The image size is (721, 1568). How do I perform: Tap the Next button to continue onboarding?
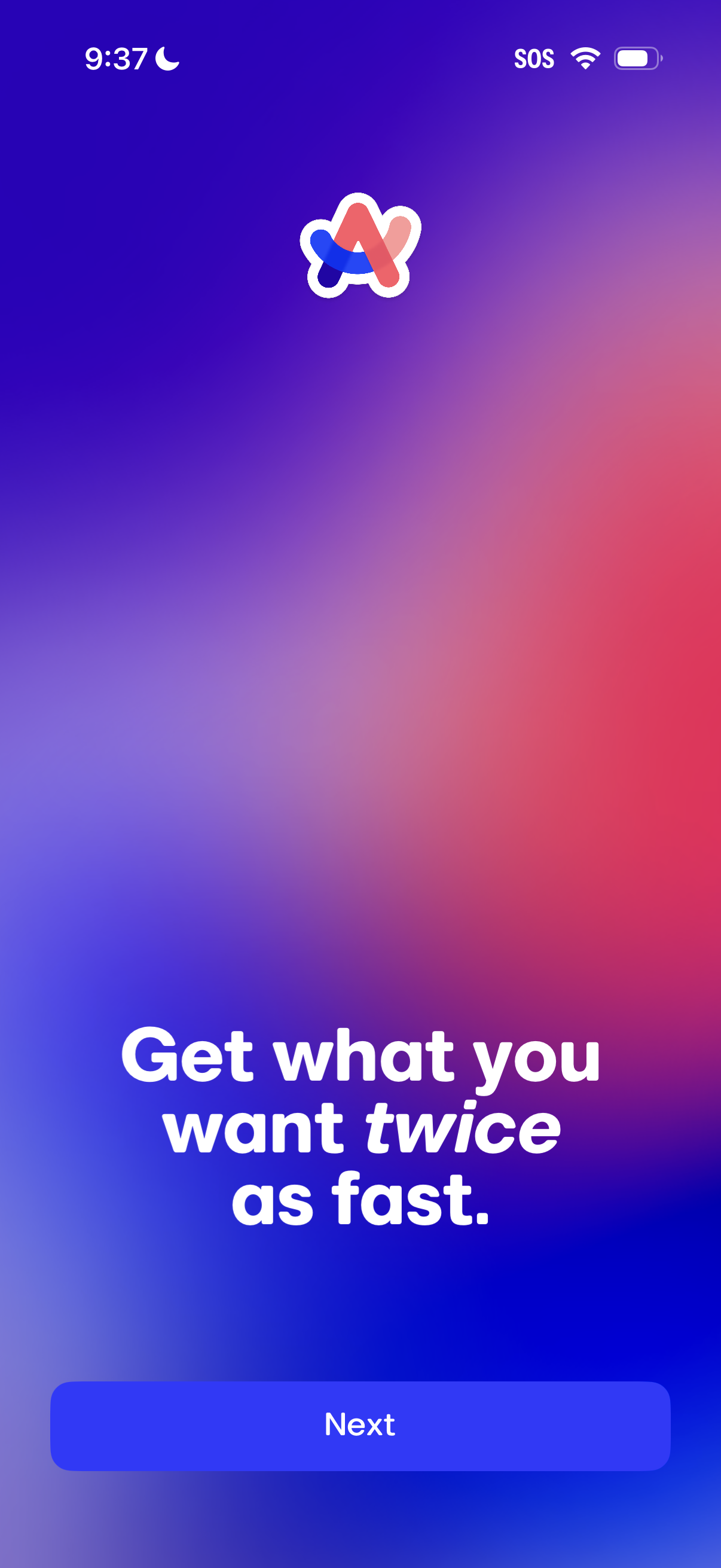click(360, 1426)
